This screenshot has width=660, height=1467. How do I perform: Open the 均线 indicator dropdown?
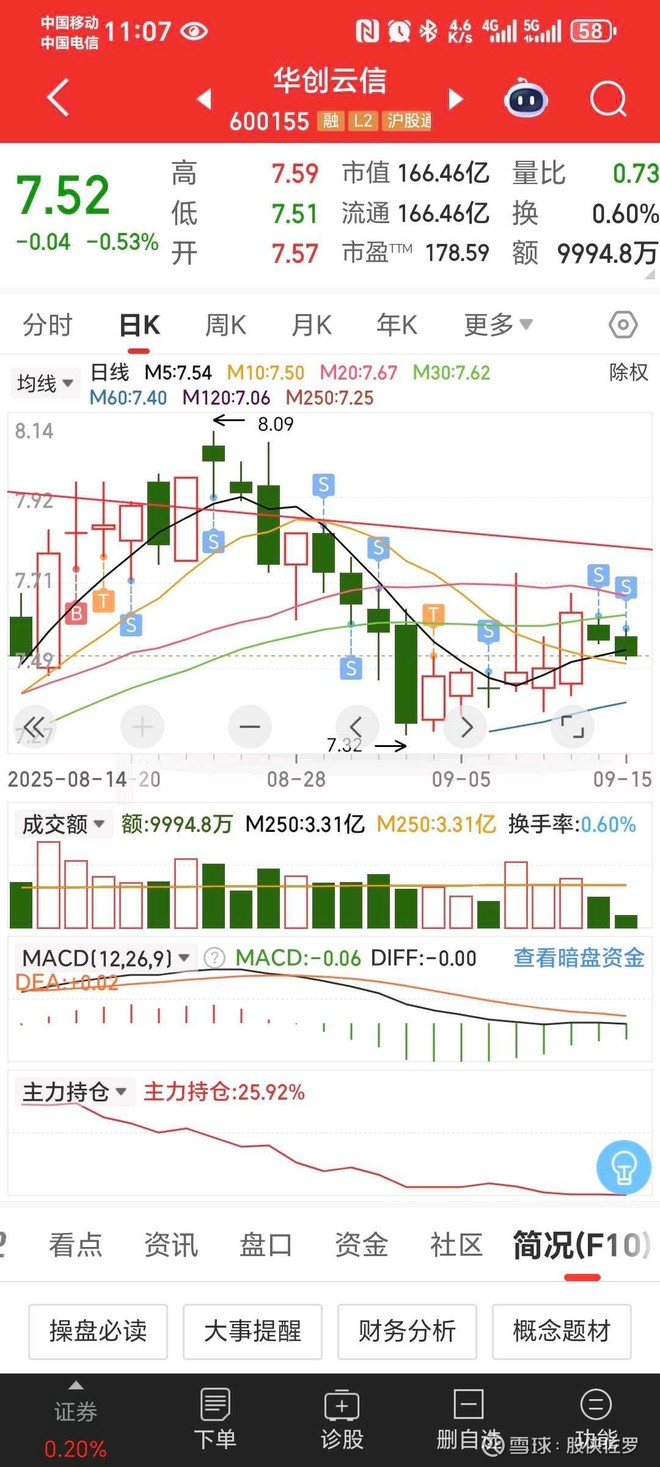46,383
